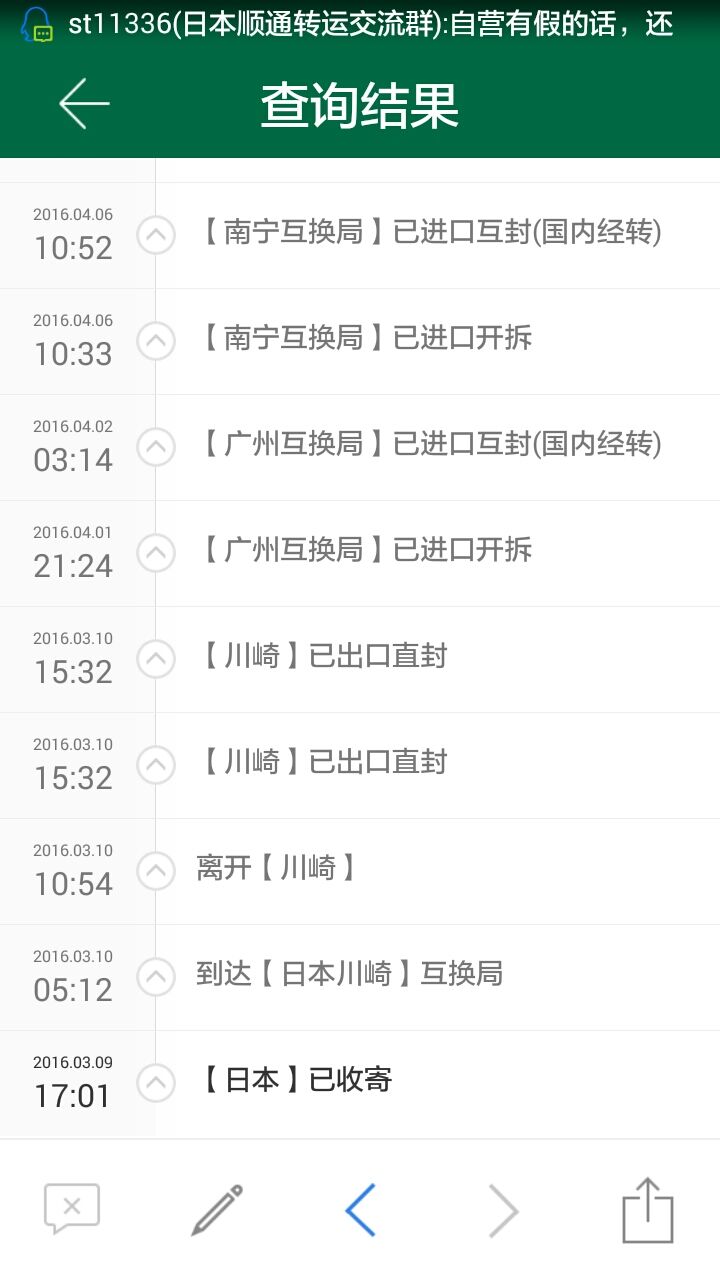Go to the previous page with the blue arrow
This screenshot has width=720, height=1280.
click(x=360, y=1210)
